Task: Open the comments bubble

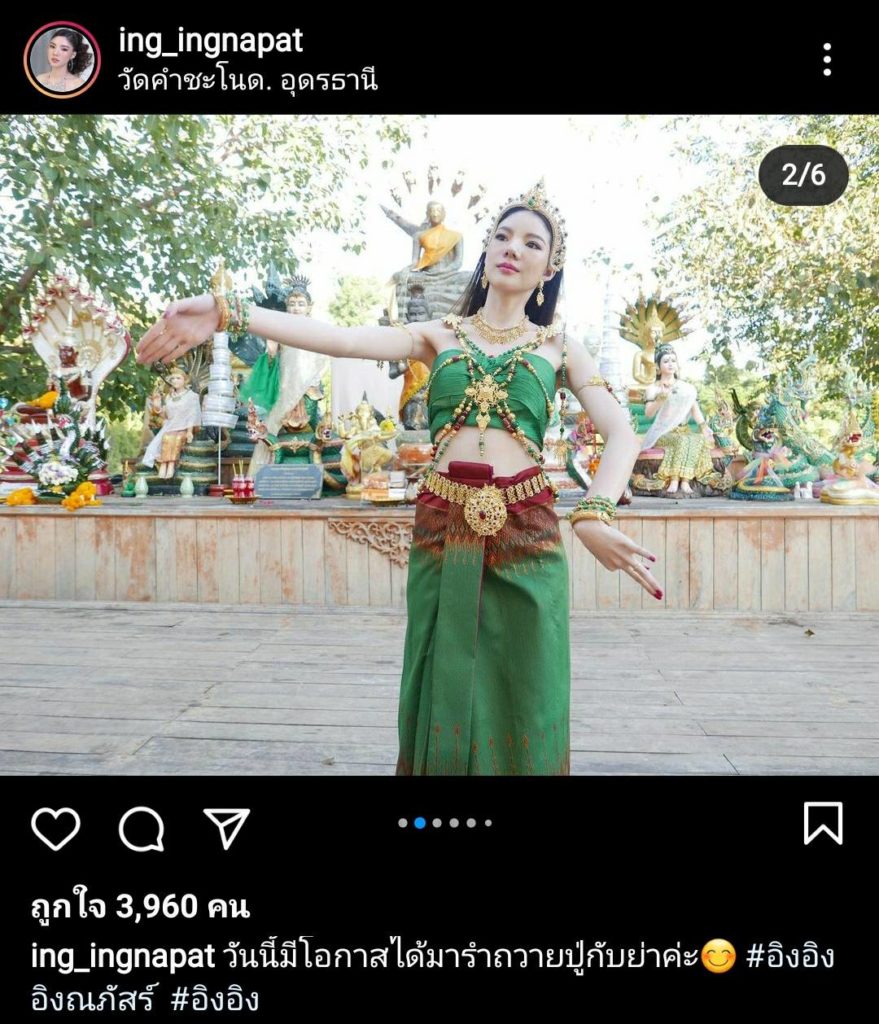Action: tap(141, 828)
